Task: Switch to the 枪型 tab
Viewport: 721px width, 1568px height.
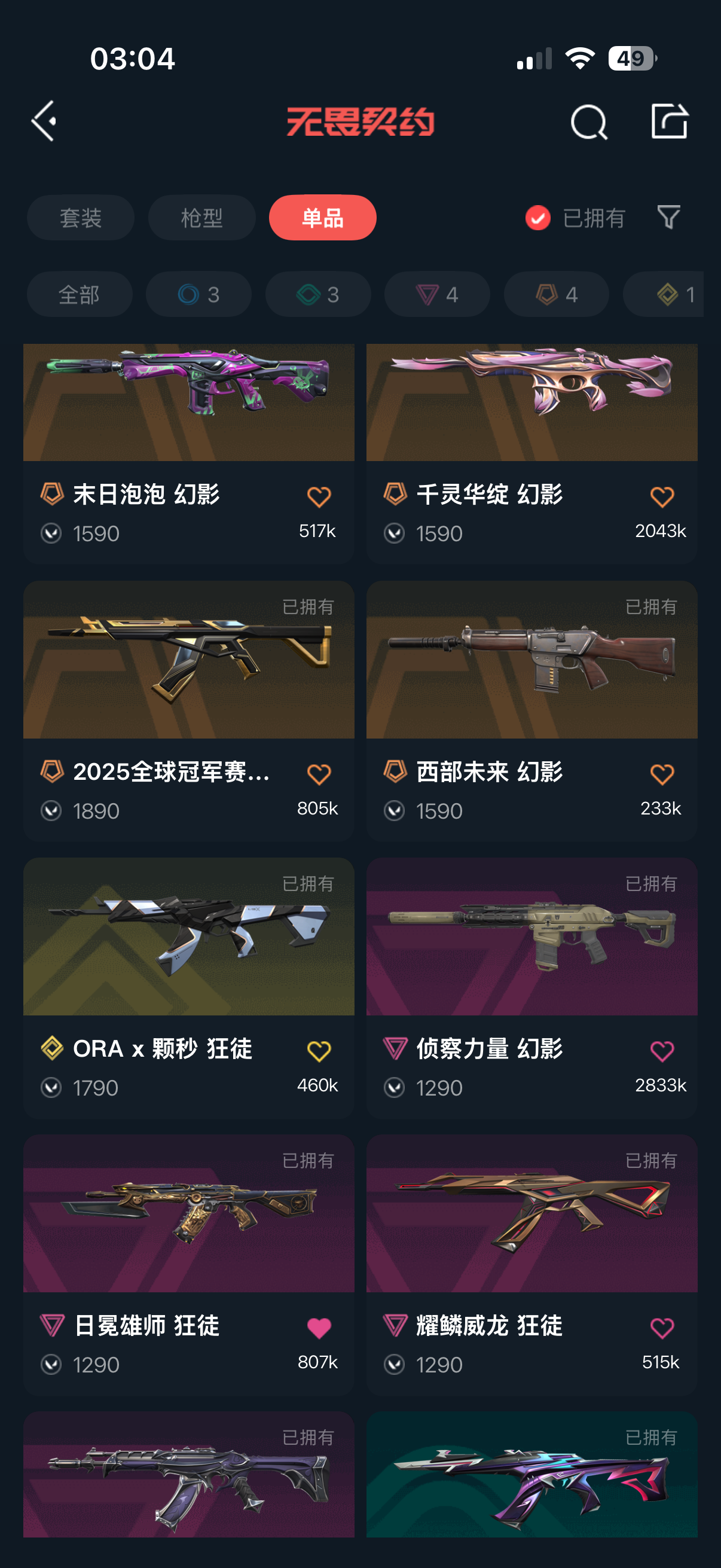Action: 201,218
